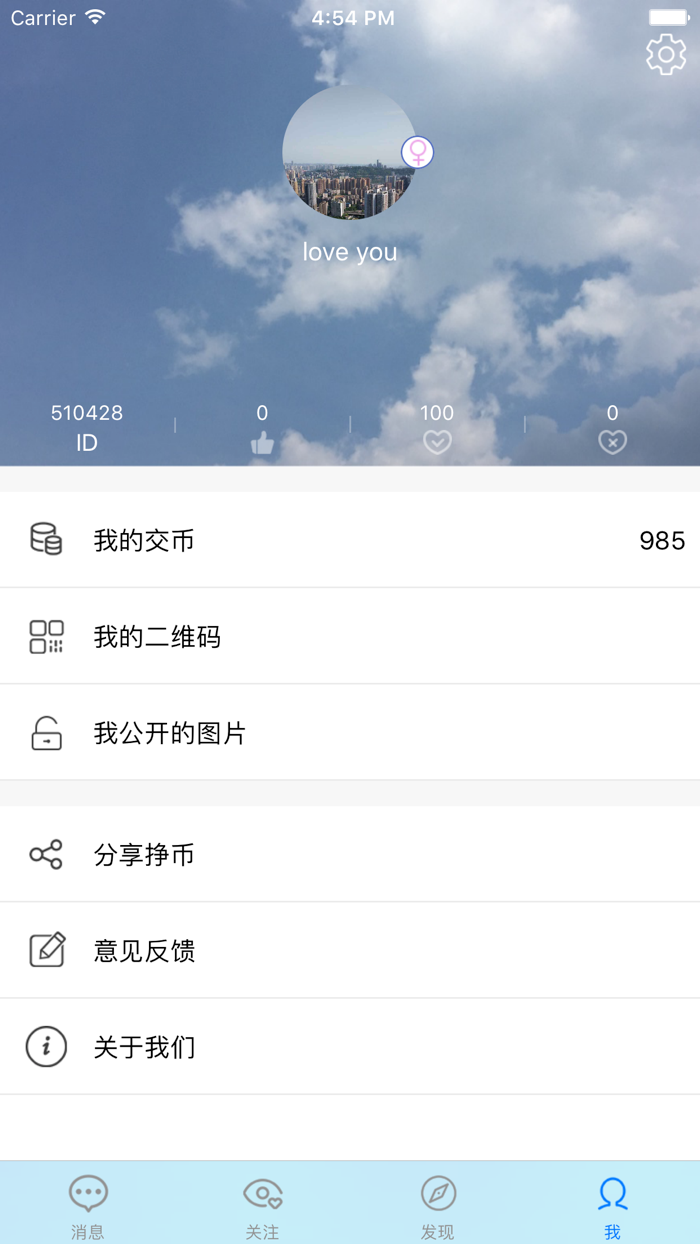700x1244 pixels.
Task: Switch to the 消息 messages tab
Action: (x=88, y=1204)
